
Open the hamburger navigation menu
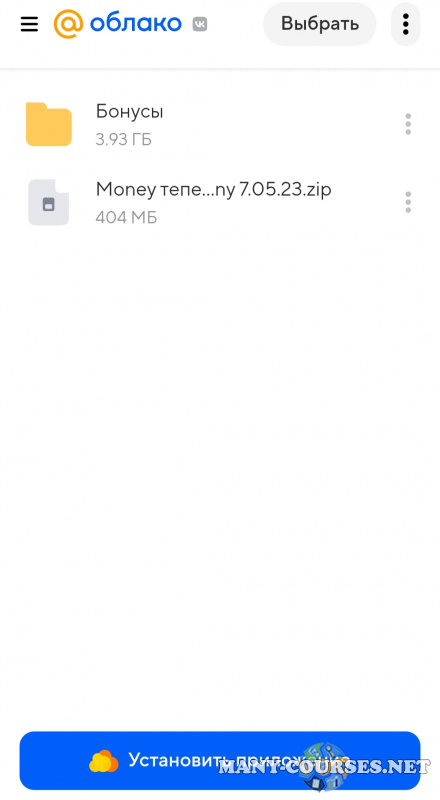[29, 24]
